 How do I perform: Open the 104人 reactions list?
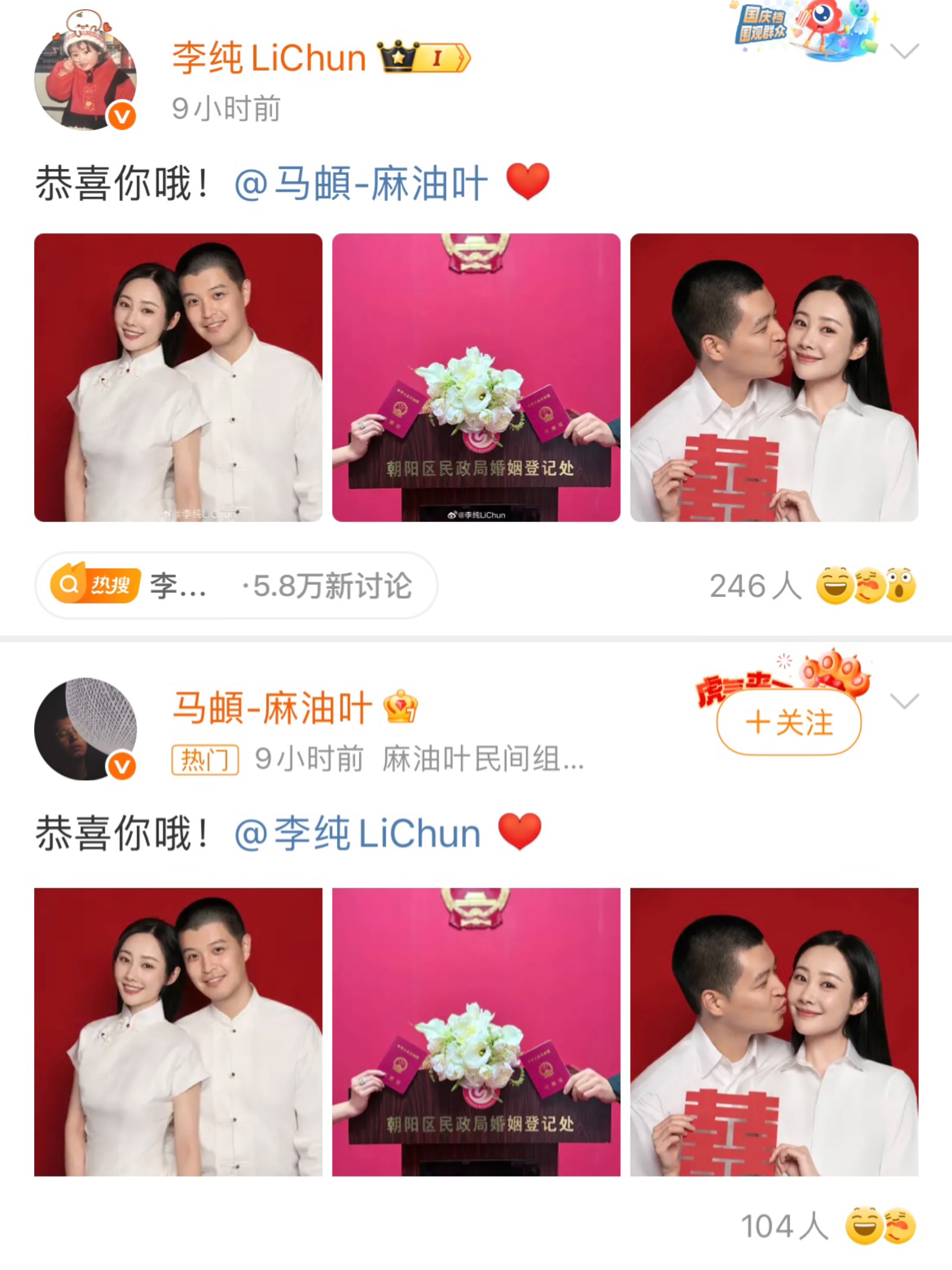point(828,1226)
